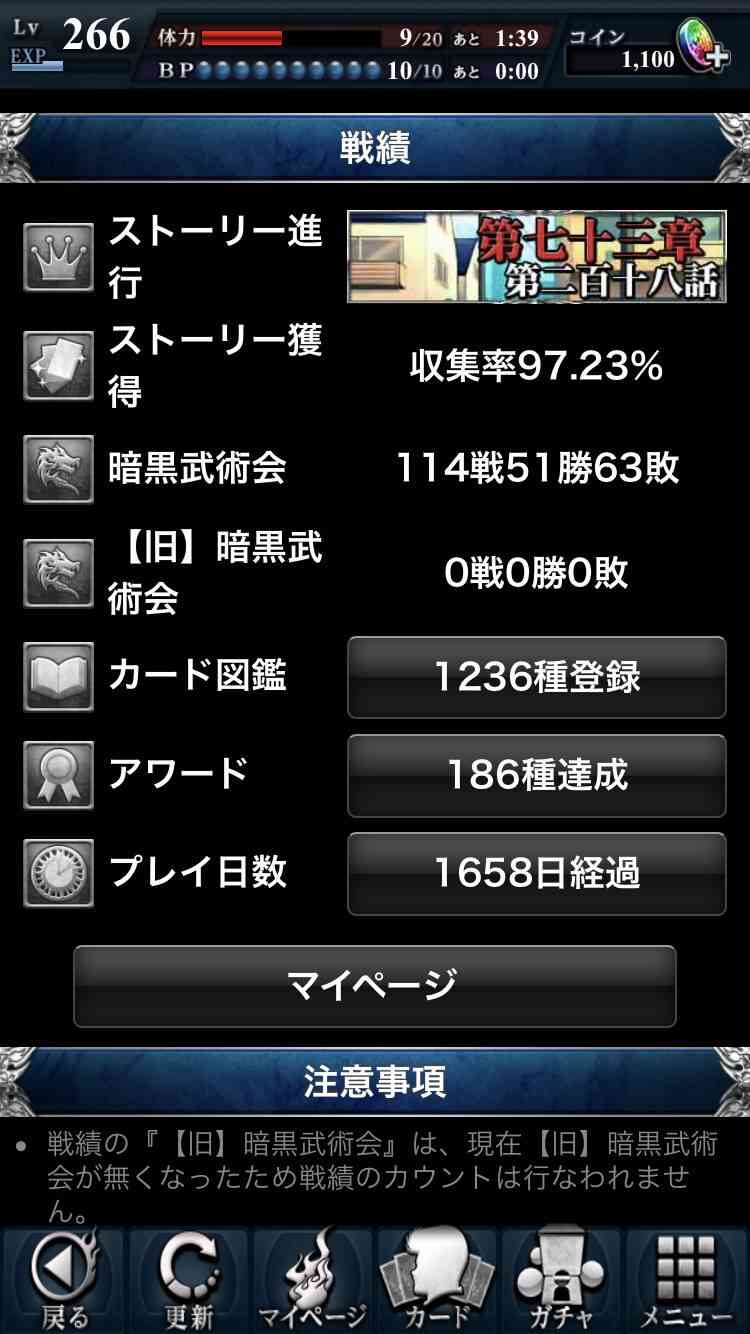
Task: Refresh the page via 更新
Action: pos(188,1281)
